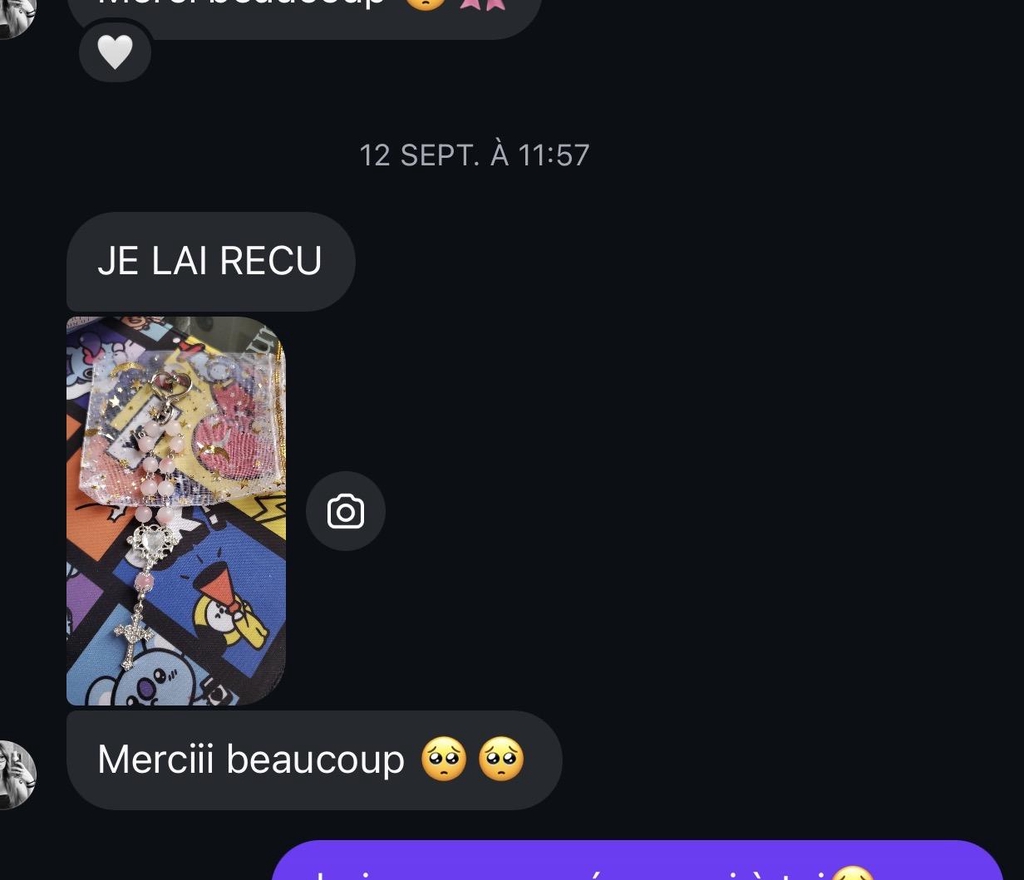
Task: Open the keychain photo in the chat
Action: [176, 511]
